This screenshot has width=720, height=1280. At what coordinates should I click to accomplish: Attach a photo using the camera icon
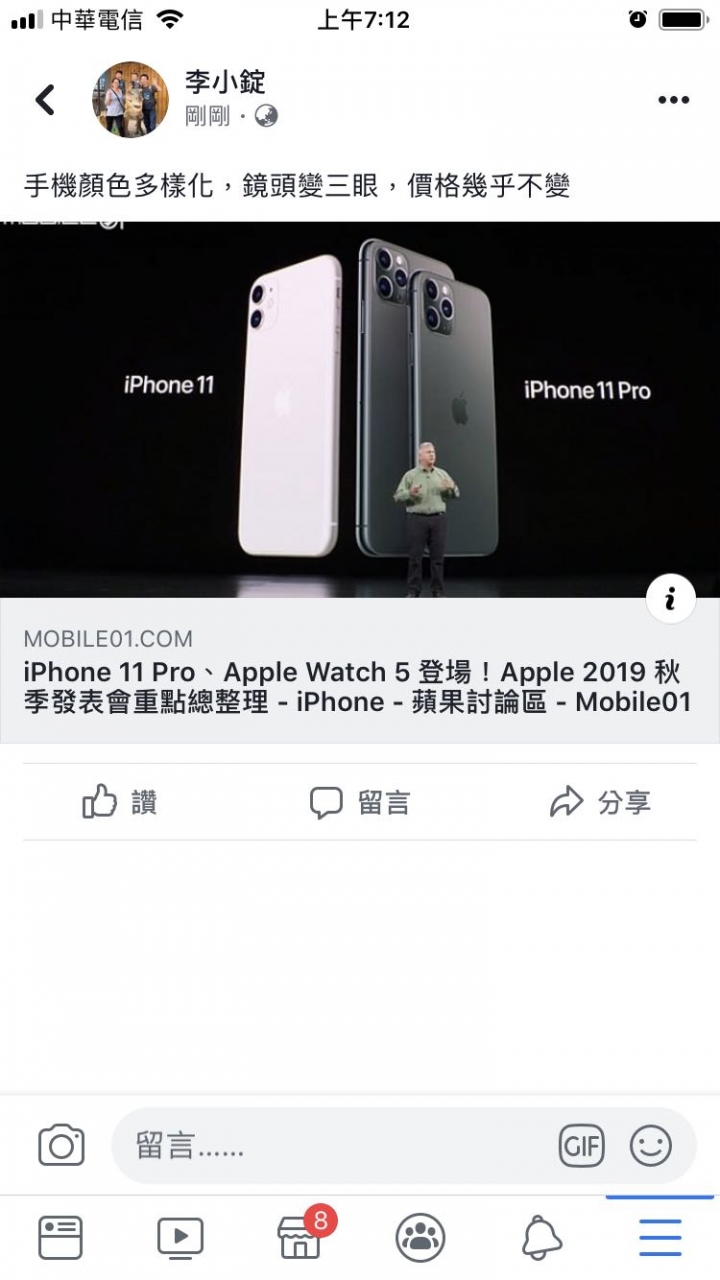(x=61, y=1145)
